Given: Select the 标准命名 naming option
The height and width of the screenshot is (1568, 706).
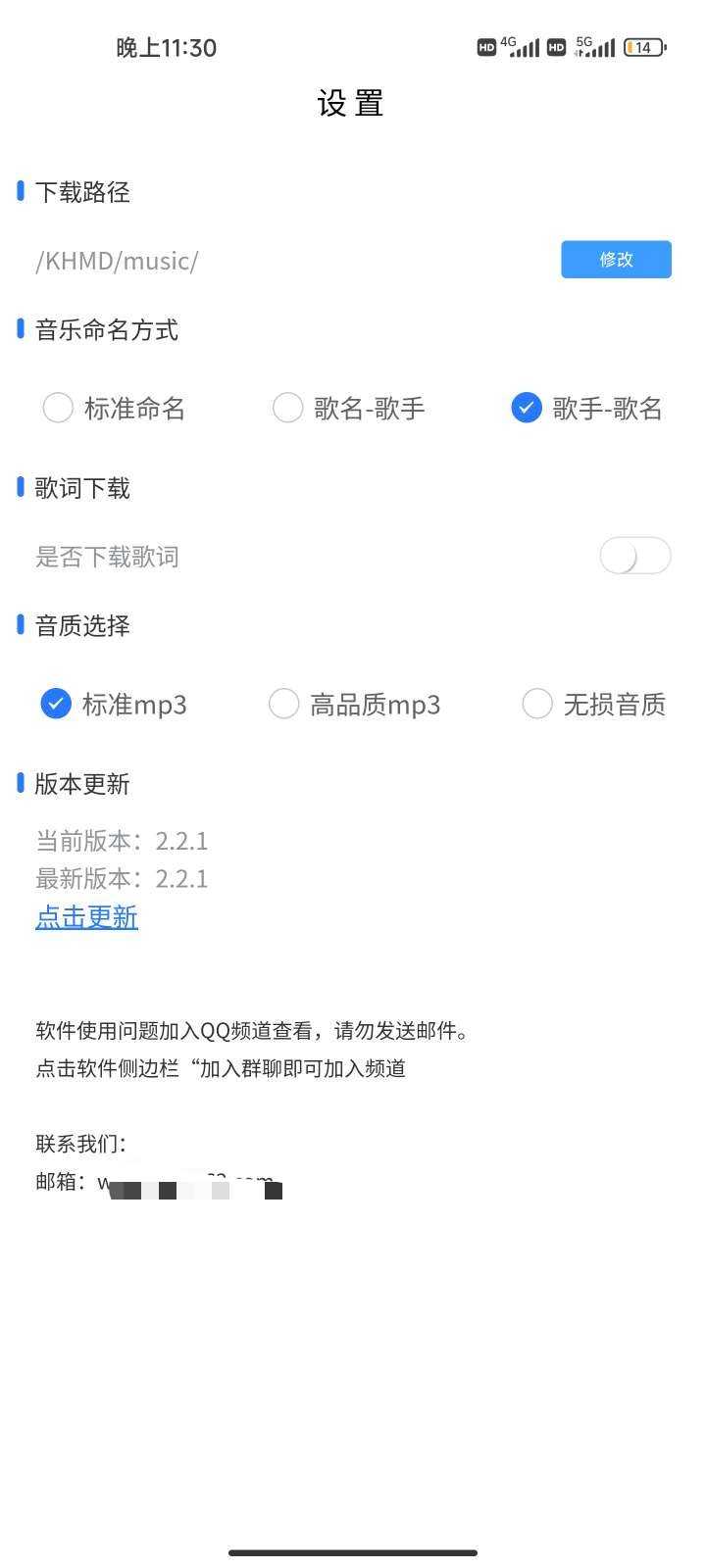Looking at the screenshot, I should pyautogui.click(x=114, y=408).
